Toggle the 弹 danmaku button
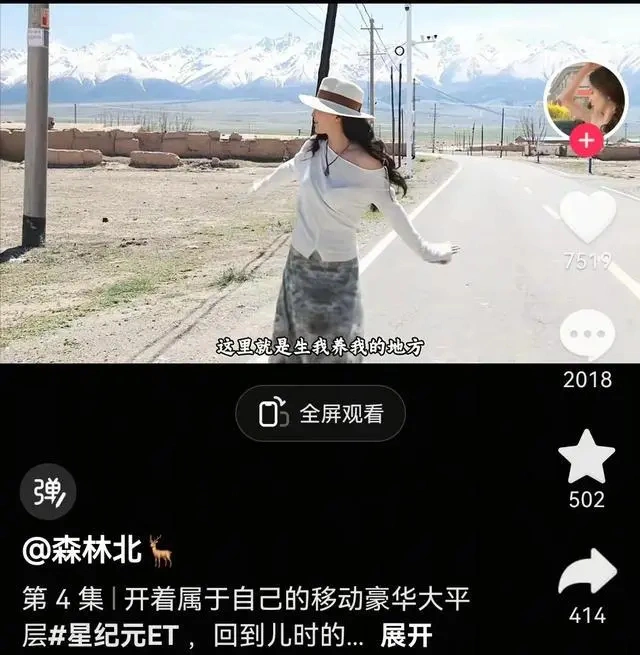This screenshot has height=655, width=640. (48, 492)
